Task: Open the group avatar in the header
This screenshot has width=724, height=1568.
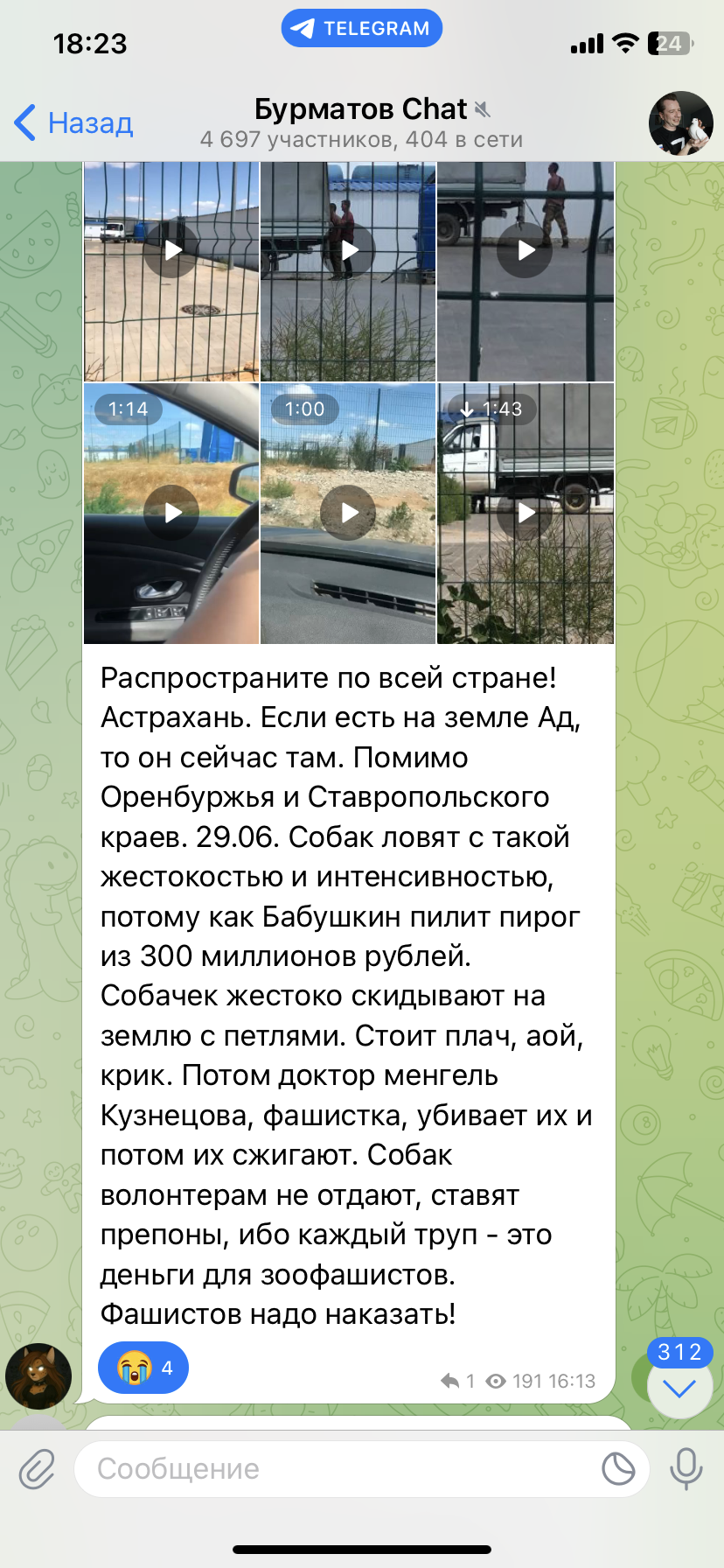Action: (x=680, y=123)
